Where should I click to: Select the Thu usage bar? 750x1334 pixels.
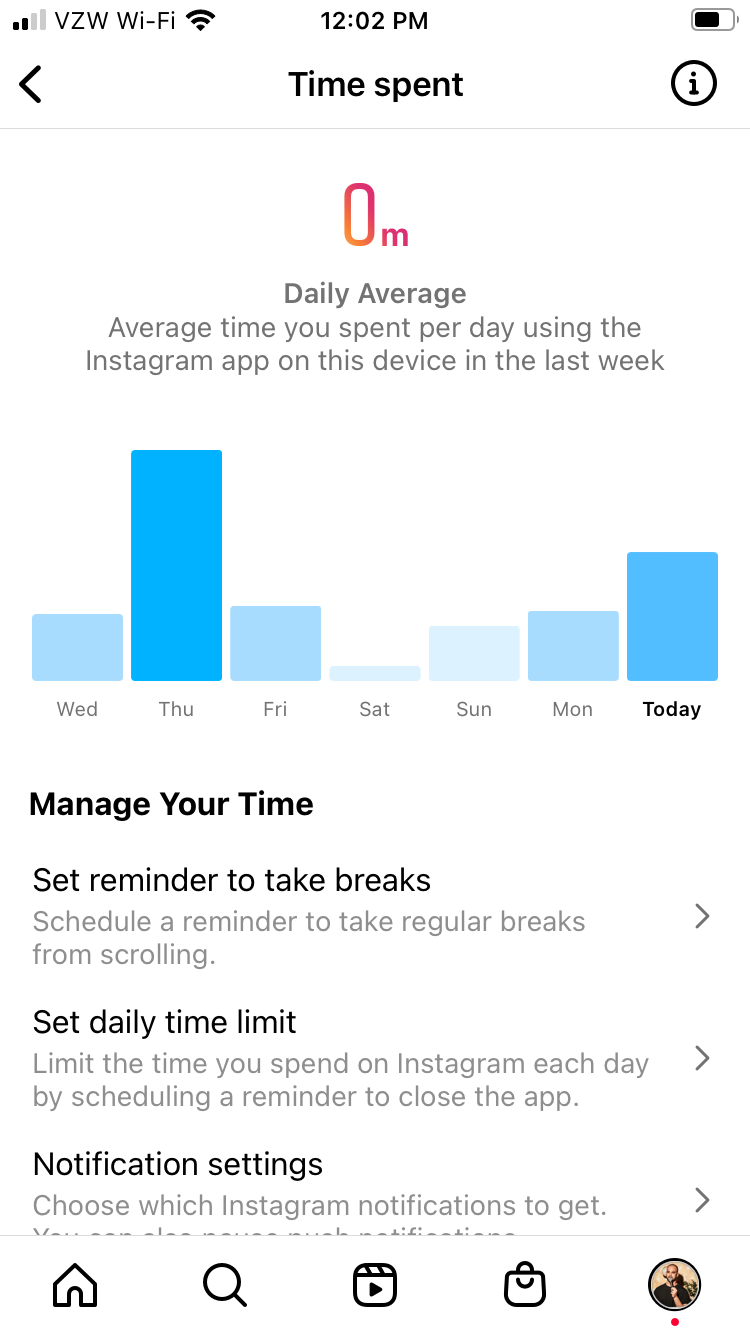point(176,565)
